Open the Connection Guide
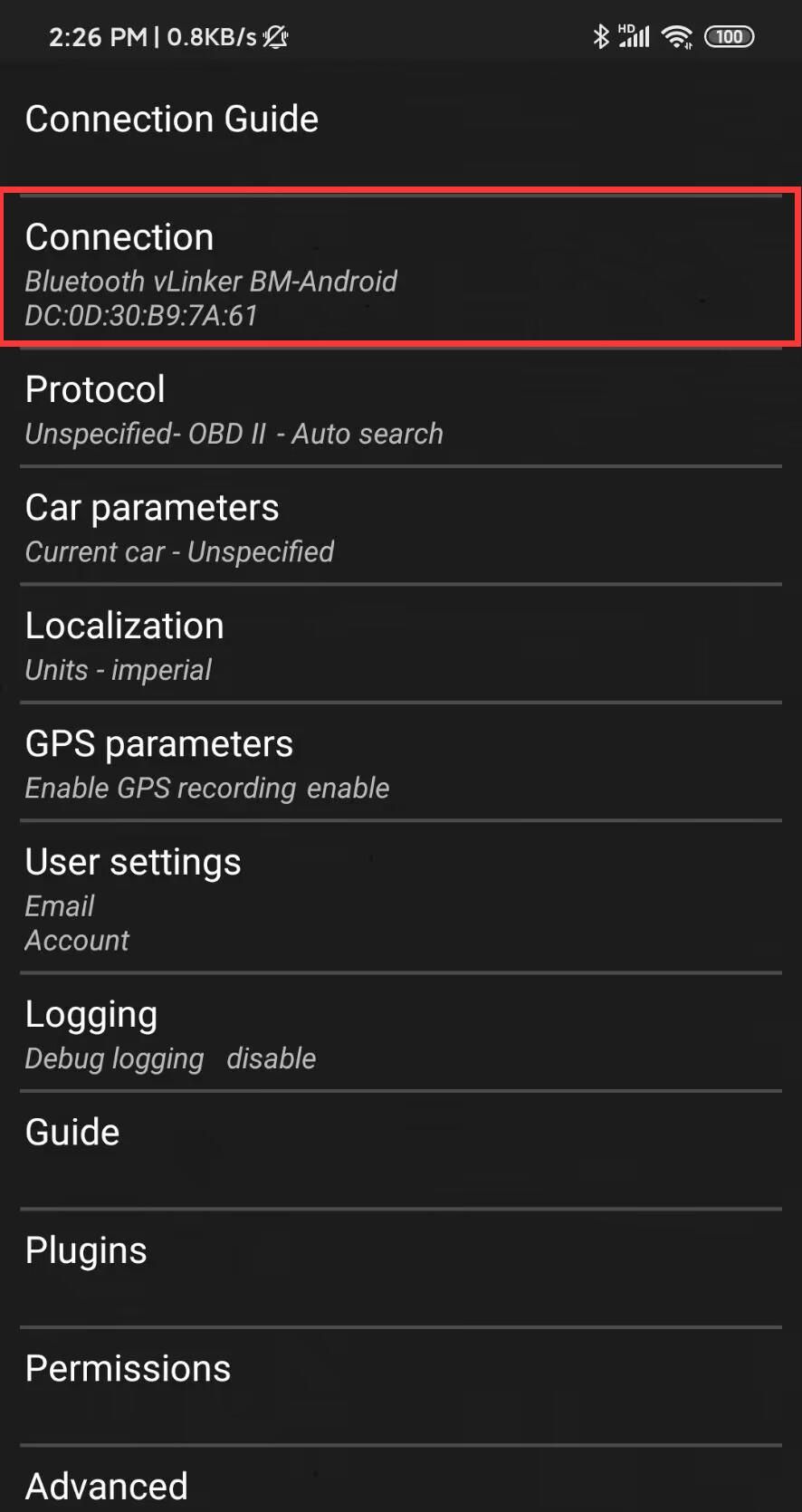 click(x=172, y=119)
